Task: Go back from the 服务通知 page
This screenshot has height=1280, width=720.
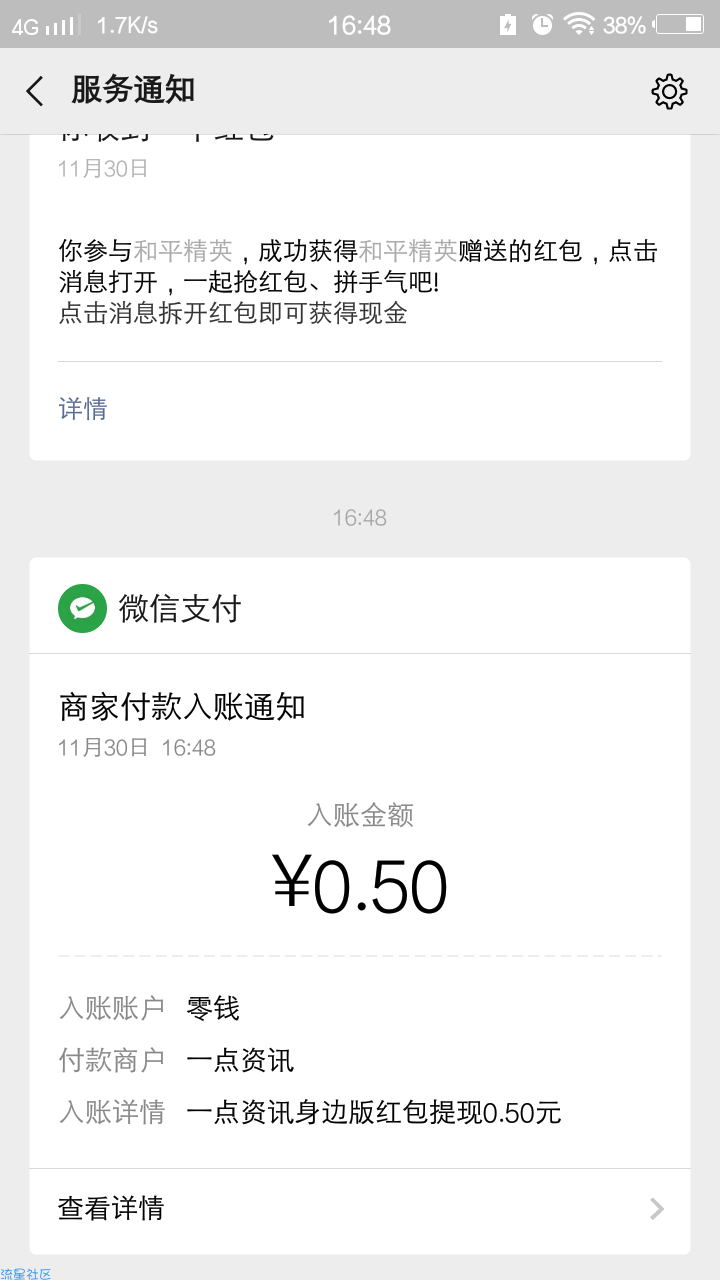Action: click(x=35, y=91)
